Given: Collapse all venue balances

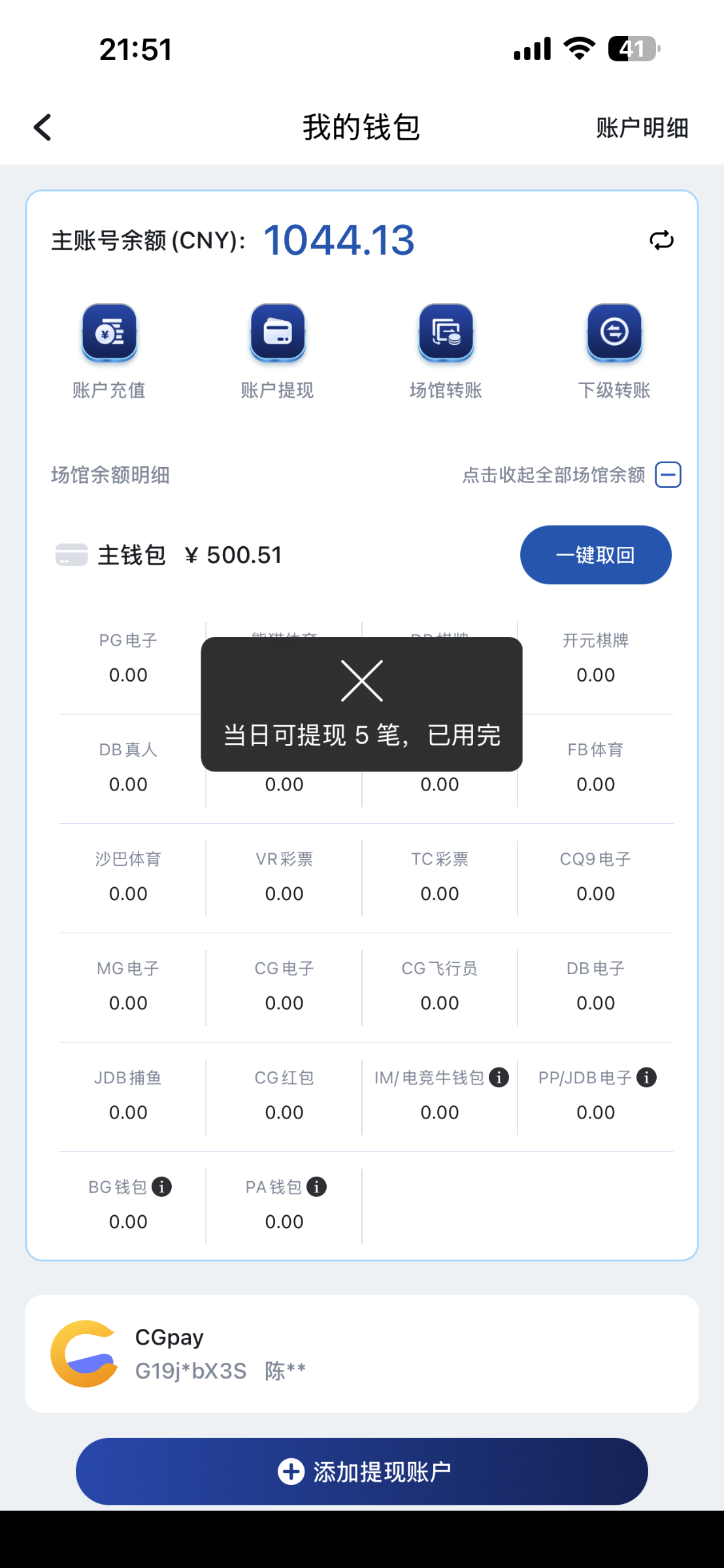Looking at the screenshot, I should (x=668, y=475).
